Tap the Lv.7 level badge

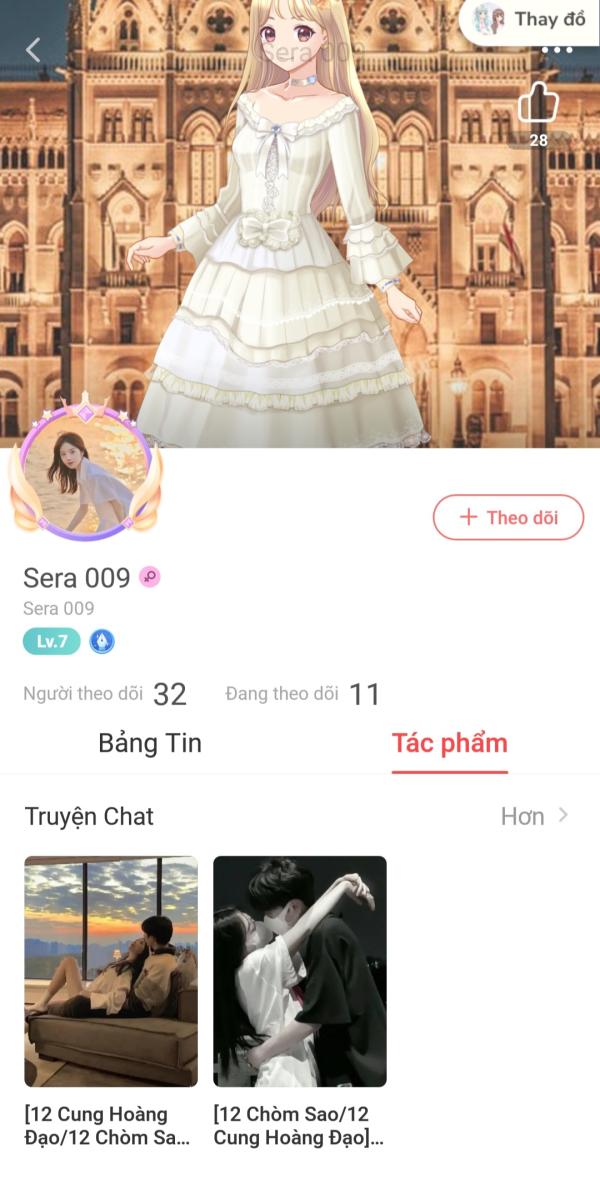coord(52,641)
